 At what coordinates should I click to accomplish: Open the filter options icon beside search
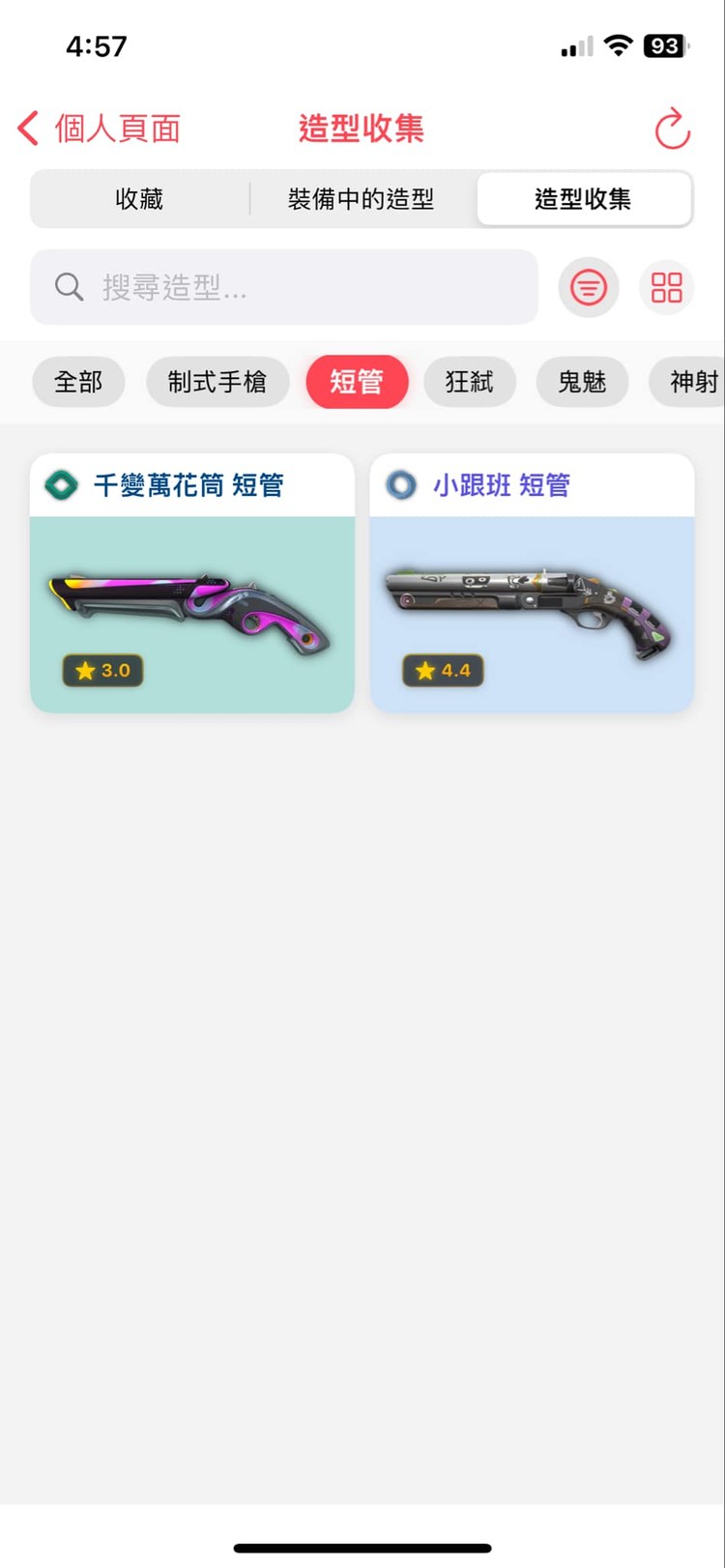tap(589, 287)
